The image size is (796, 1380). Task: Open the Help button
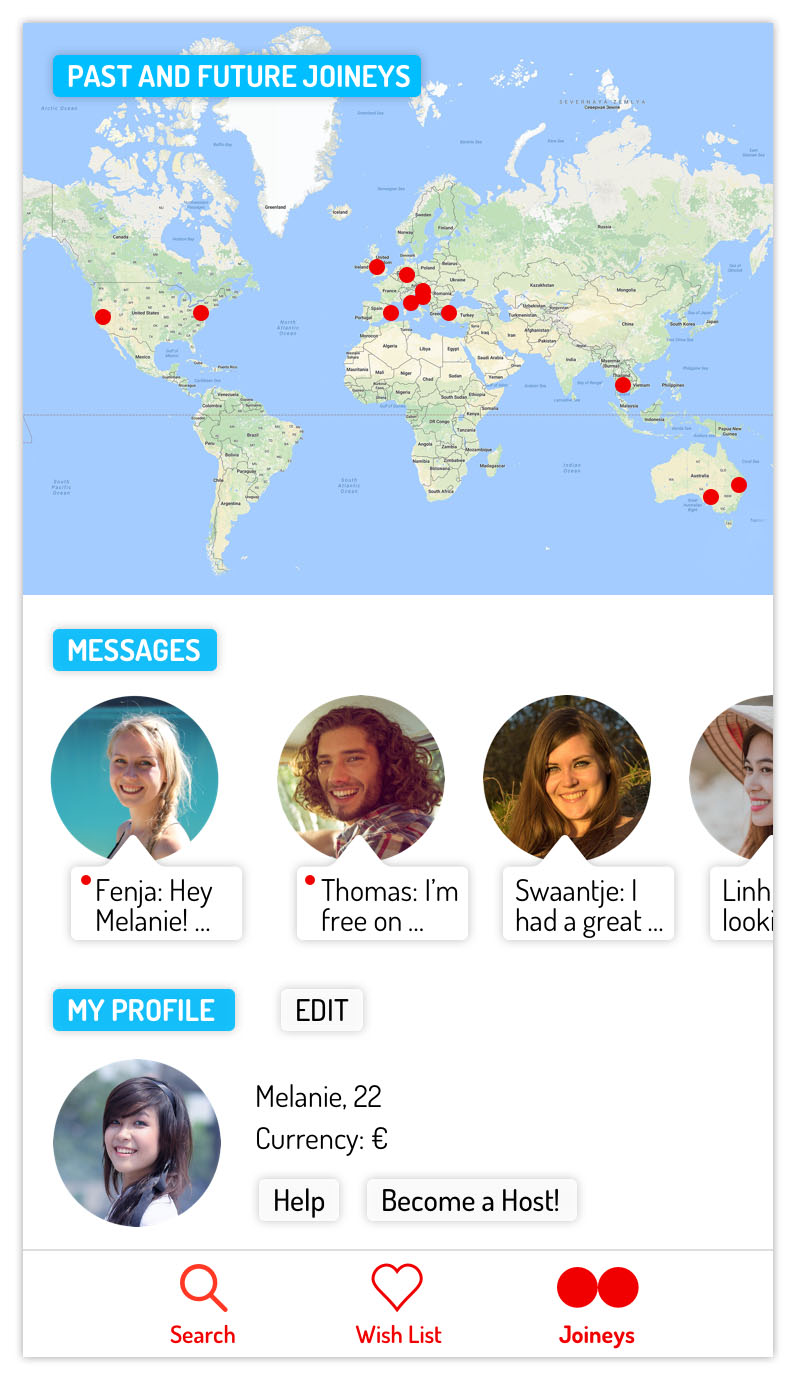tap(299, 1200)
